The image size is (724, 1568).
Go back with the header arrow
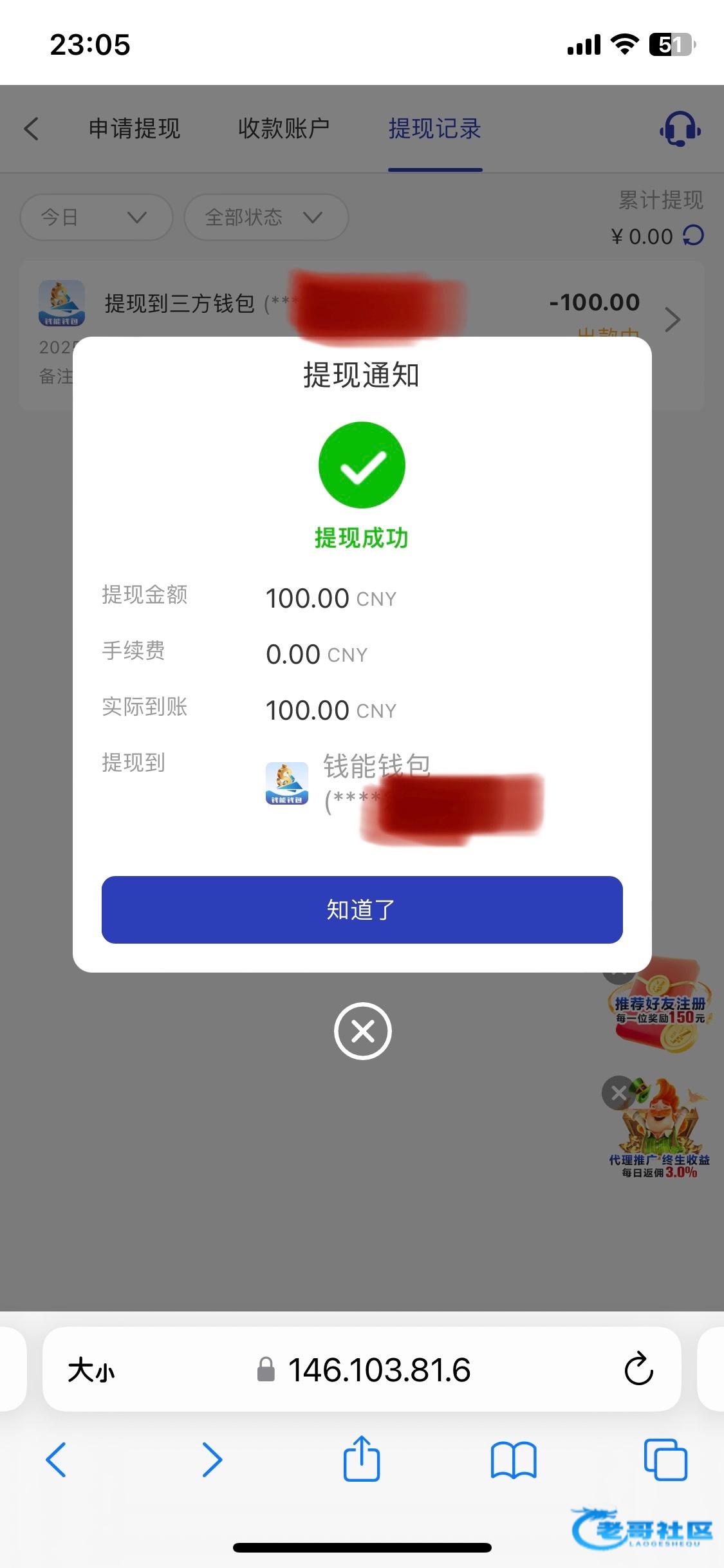point(32,129)
